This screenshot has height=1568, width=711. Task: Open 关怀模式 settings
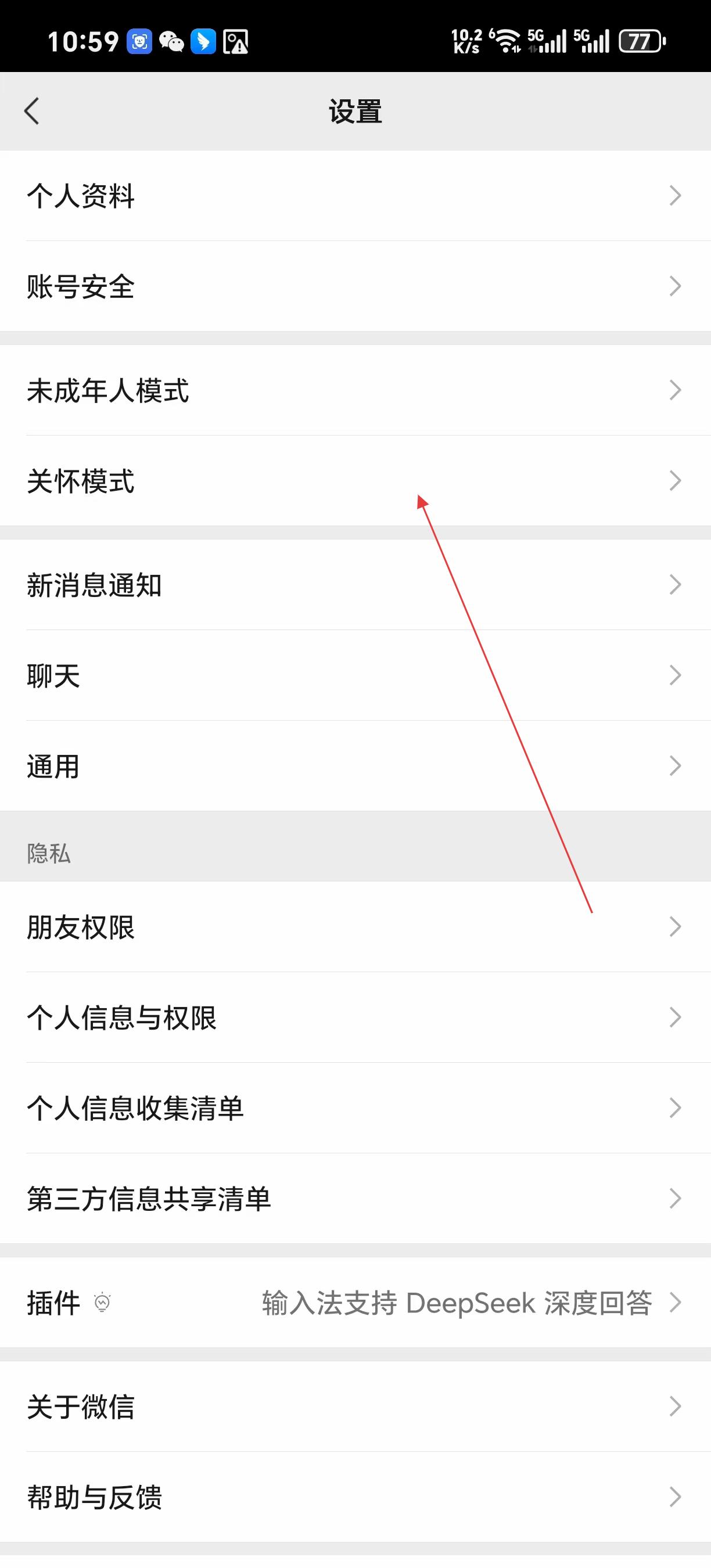click(355, 481)
